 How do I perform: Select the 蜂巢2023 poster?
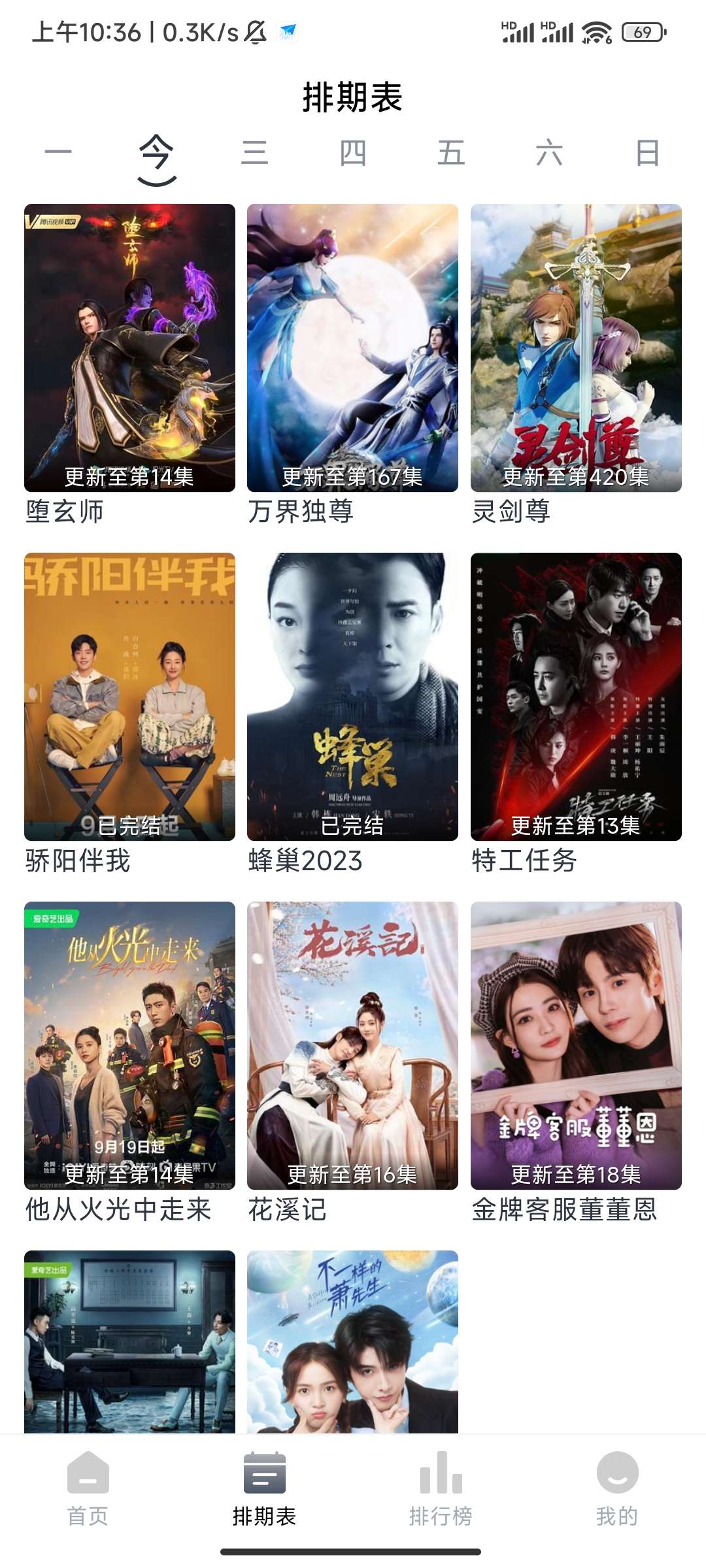352,696
